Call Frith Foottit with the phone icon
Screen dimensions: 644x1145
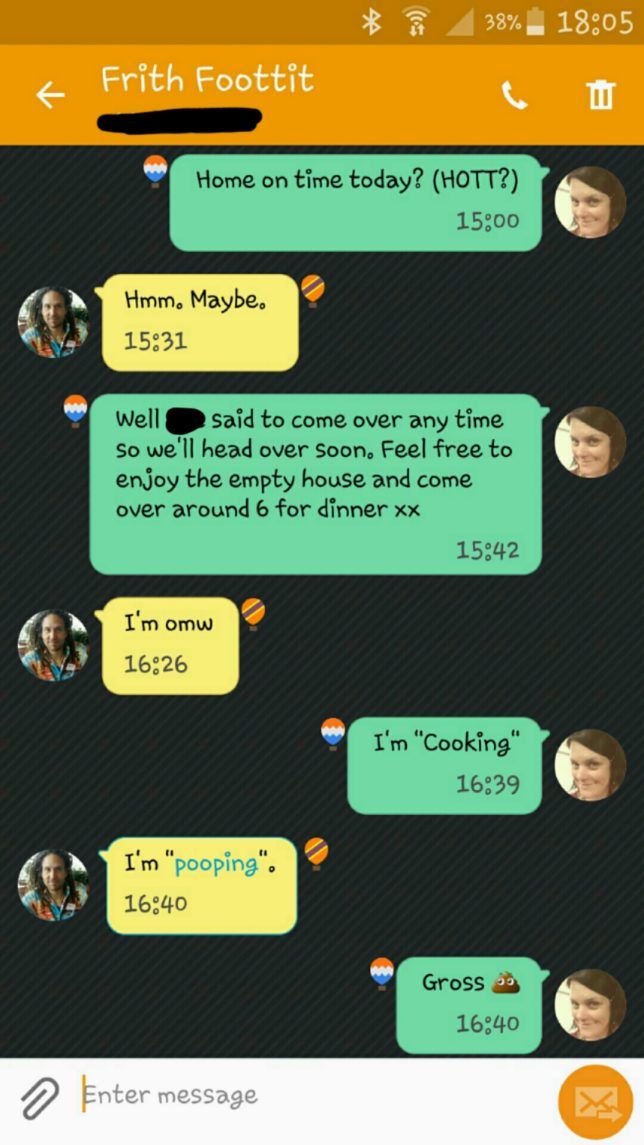point(514,95)
